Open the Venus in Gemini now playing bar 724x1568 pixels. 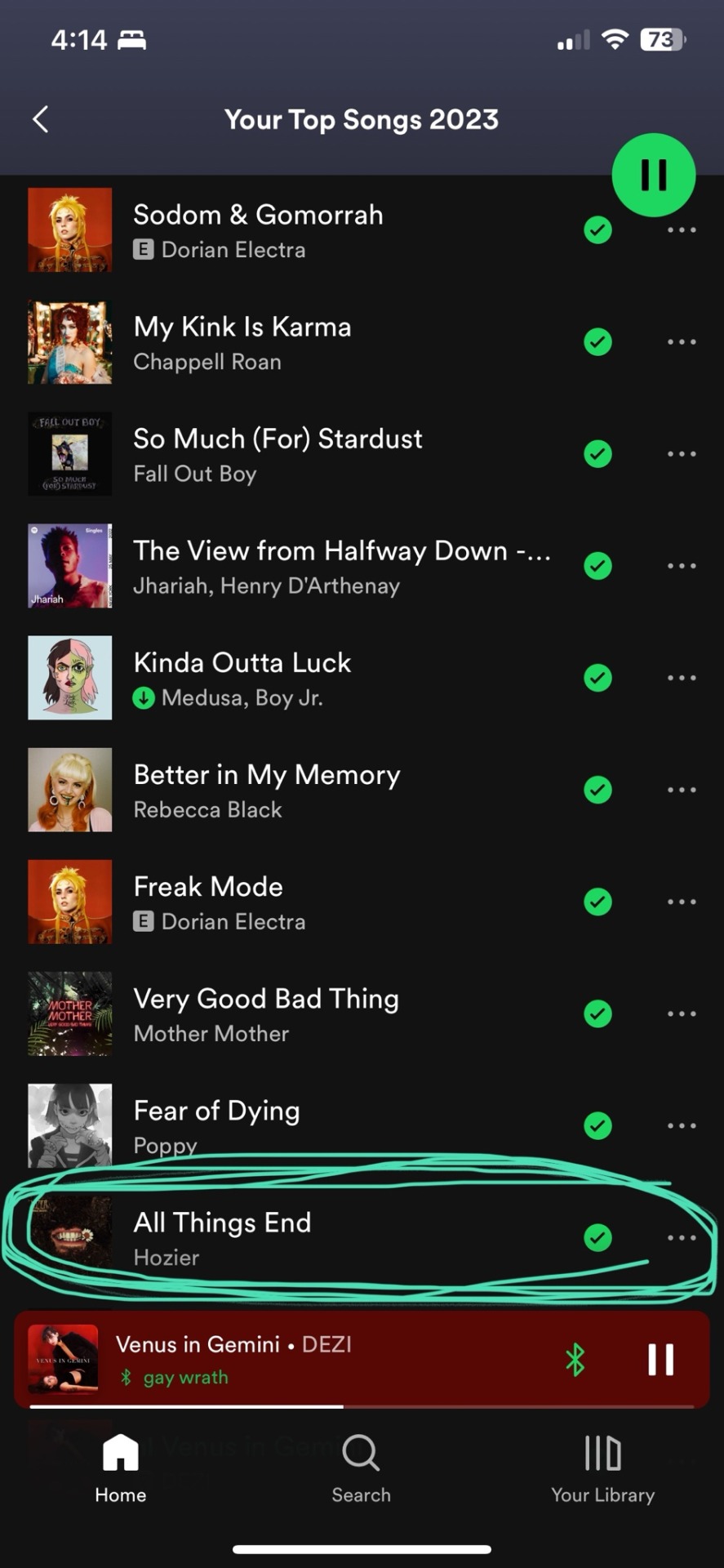point(310,1360)
